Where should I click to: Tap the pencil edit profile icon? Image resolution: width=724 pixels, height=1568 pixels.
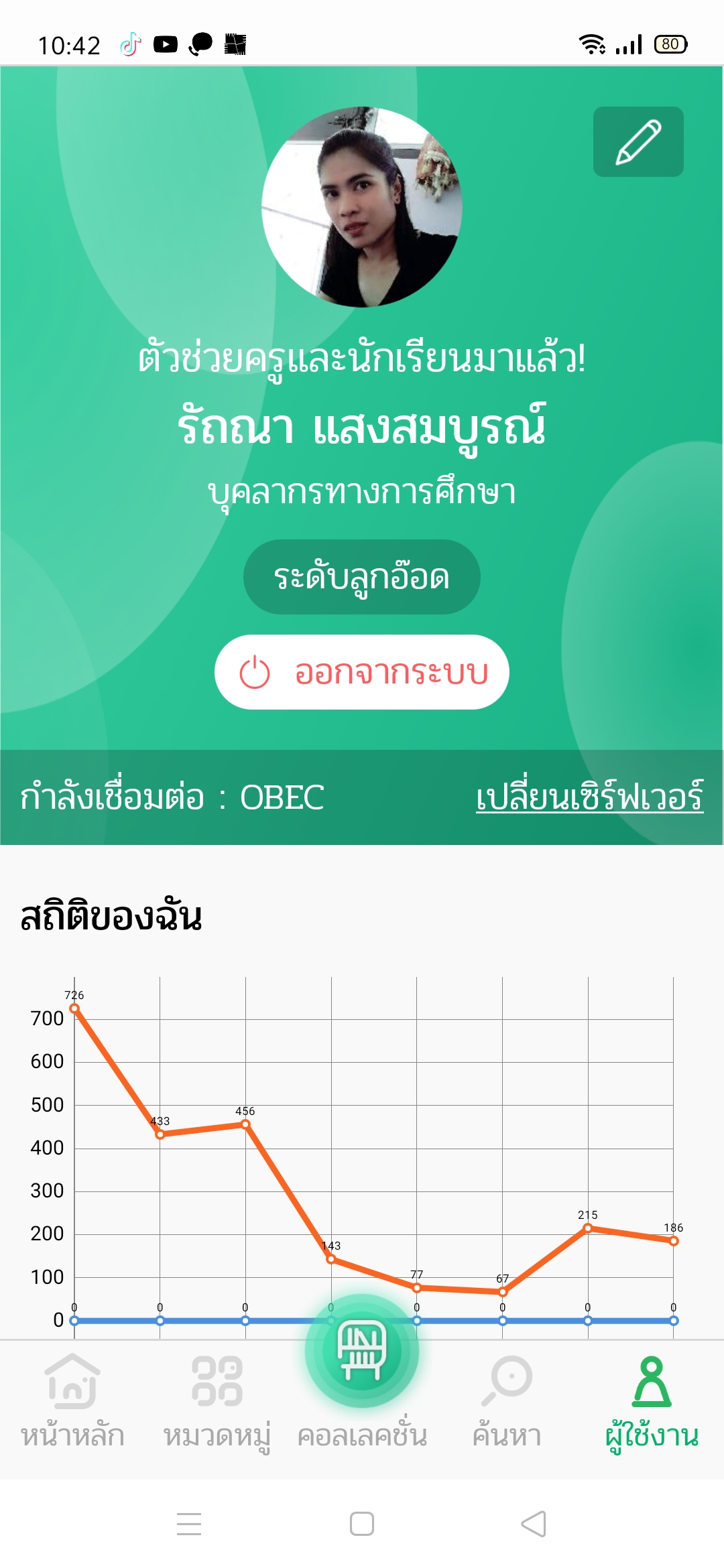point(638,141)
